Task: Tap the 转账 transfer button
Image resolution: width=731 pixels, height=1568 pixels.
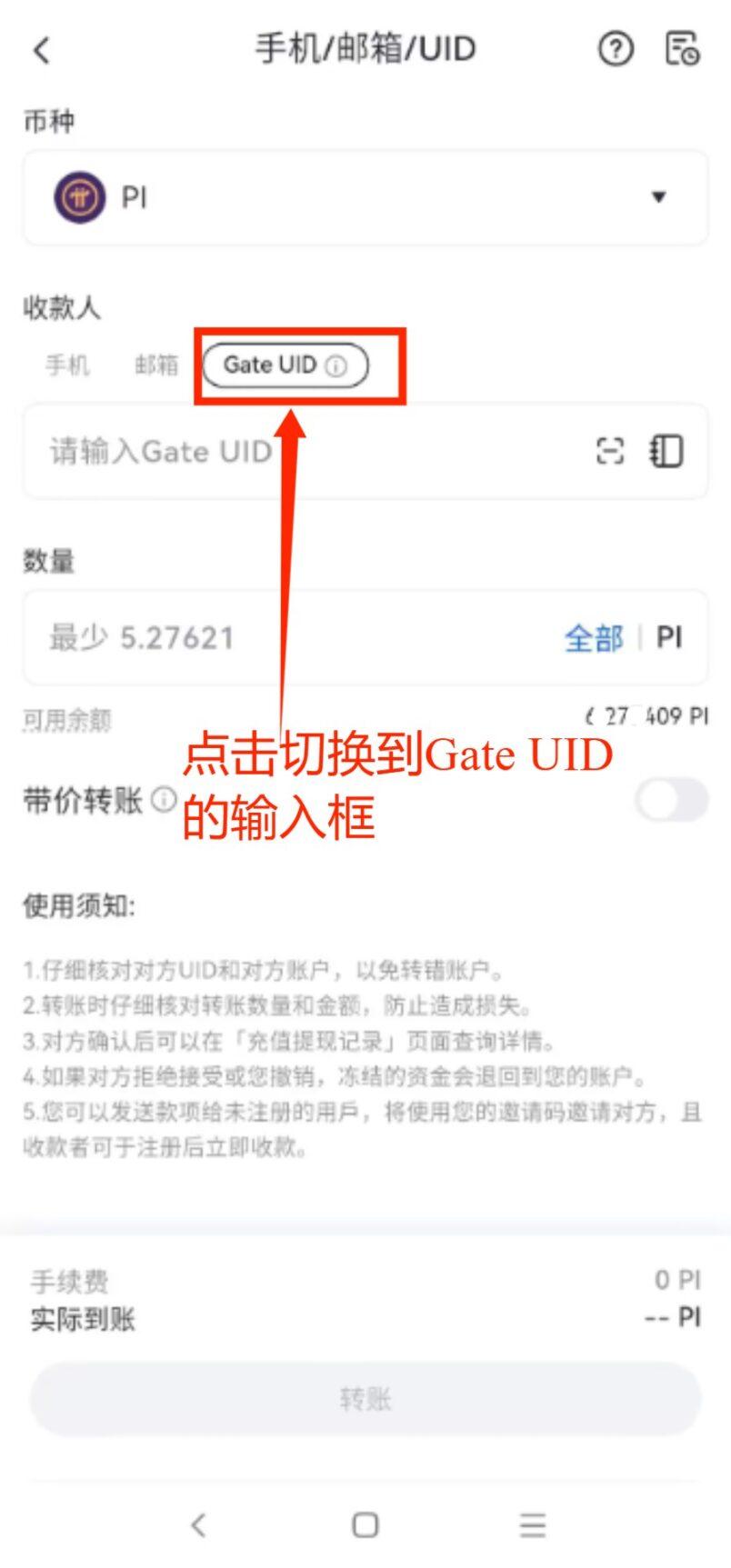Action: 365,1398
